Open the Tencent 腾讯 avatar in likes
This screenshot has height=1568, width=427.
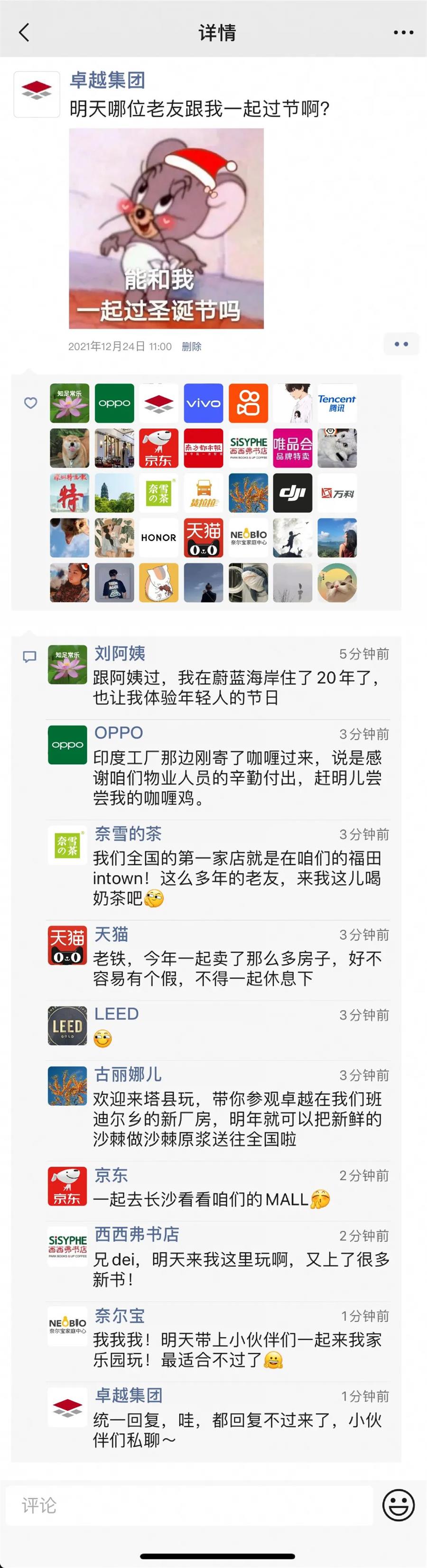click(337, 403)
